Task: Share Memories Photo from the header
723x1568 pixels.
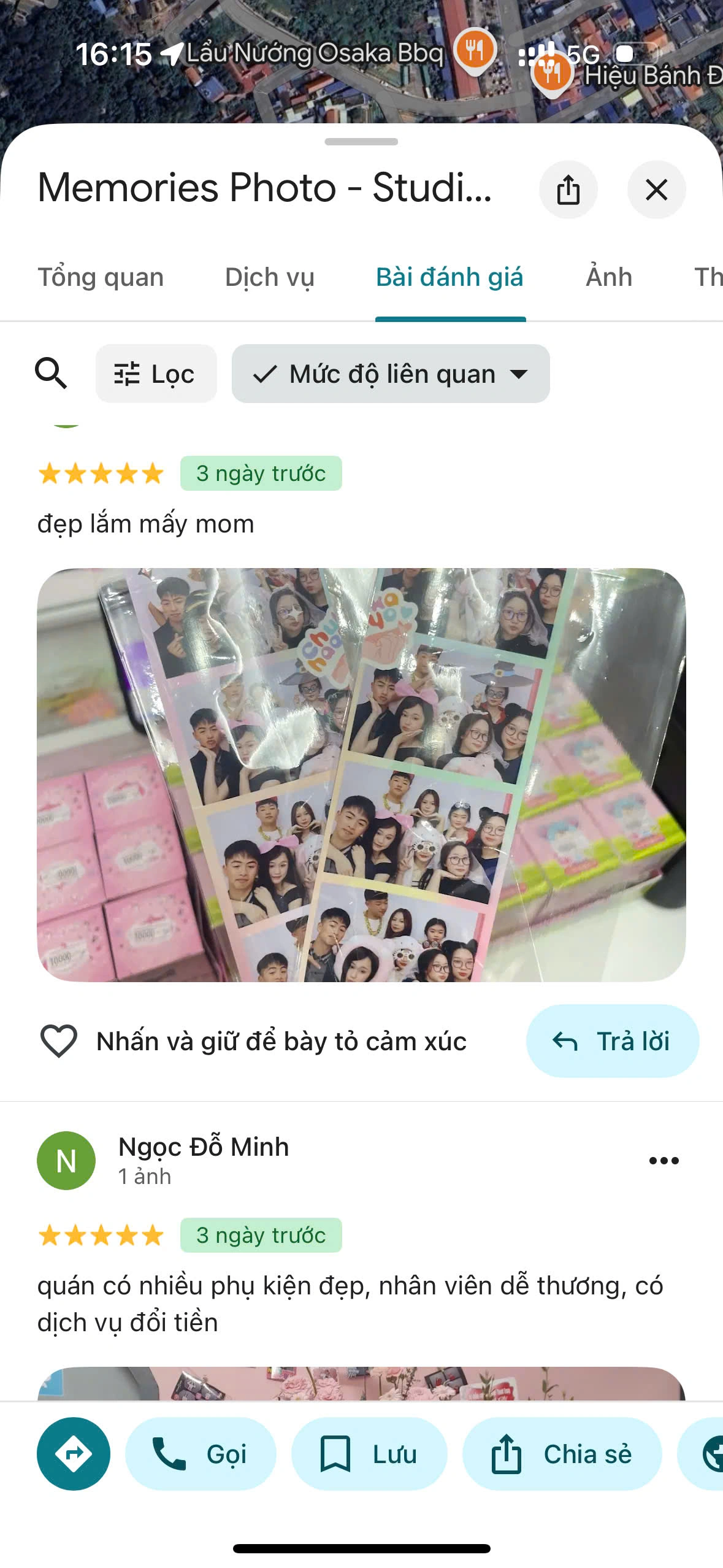Action: click(x=568, y=190)
